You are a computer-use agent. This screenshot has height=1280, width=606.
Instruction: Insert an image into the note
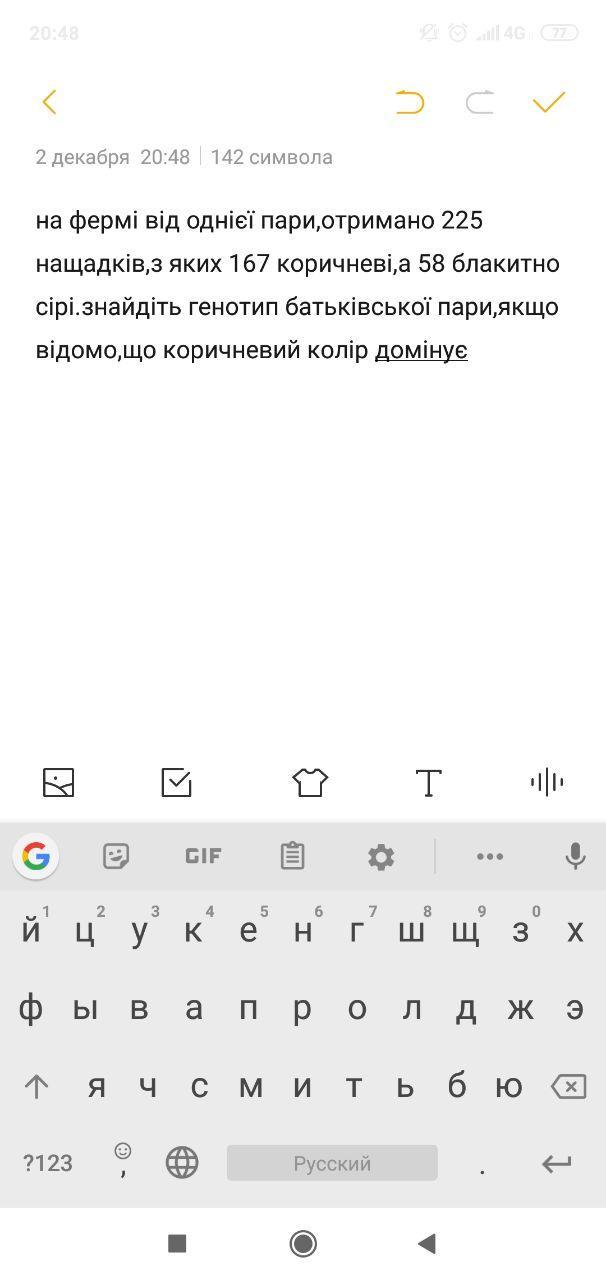[59, 782]
